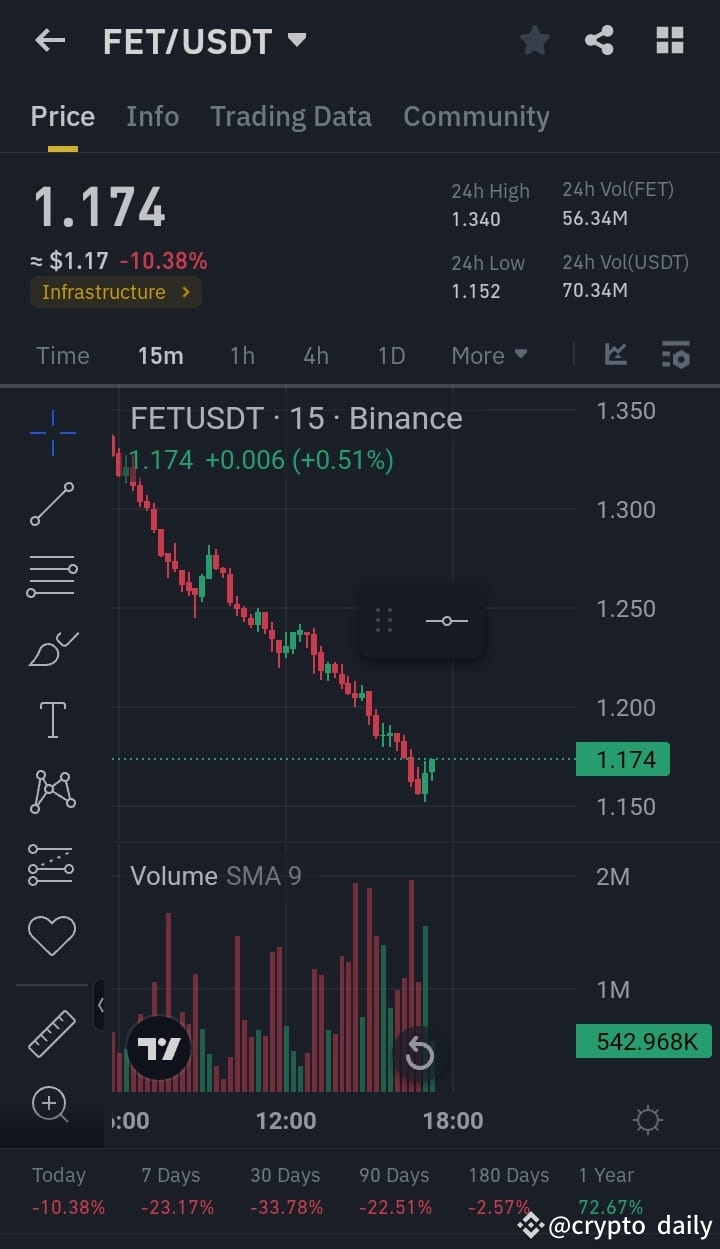Image resolution: width=720 pixels, height=1249 pixels.
Task: Adjust the floating price line slider
Action: pyautogui.click(x=446, y=620)
